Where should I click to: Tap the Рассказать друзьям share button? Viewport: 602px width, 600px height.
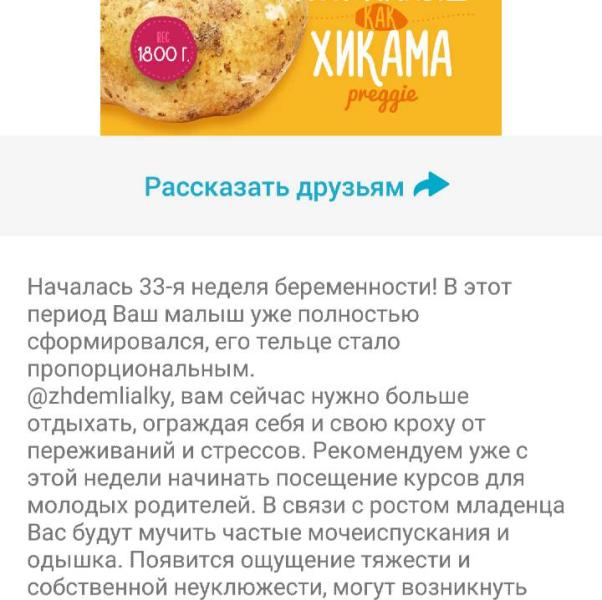297,186
